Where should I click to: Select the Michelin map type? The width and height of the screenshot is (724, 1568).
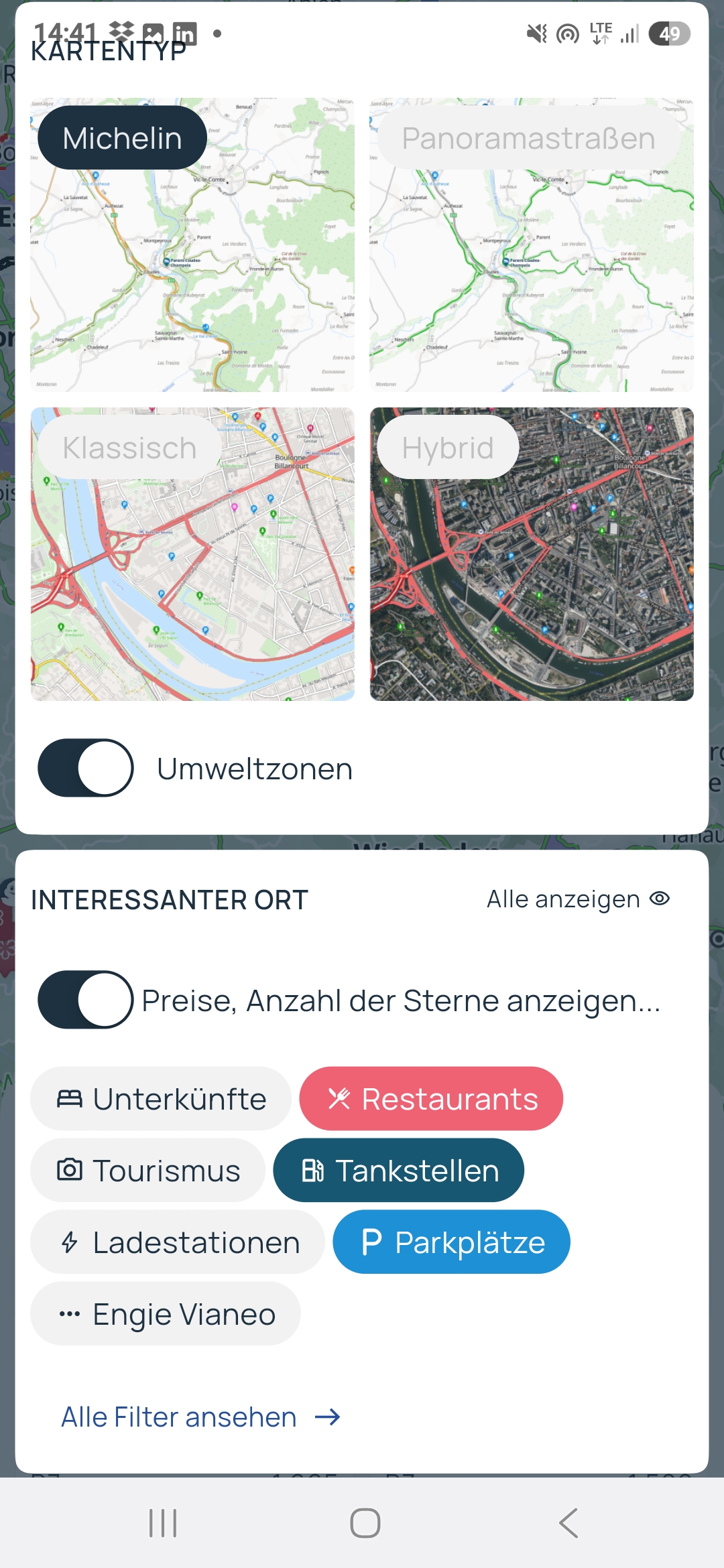192,245
